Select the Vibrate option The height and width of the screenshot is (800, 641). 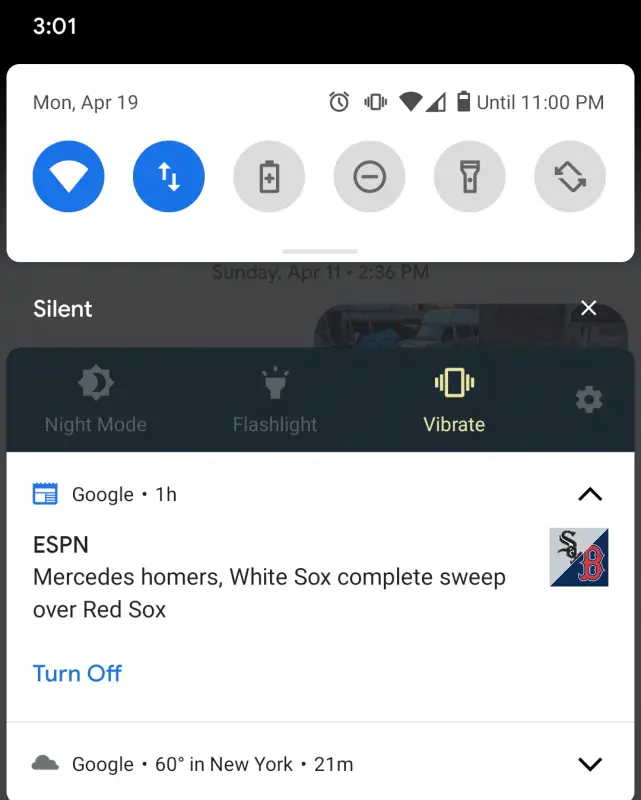point(454,399)
